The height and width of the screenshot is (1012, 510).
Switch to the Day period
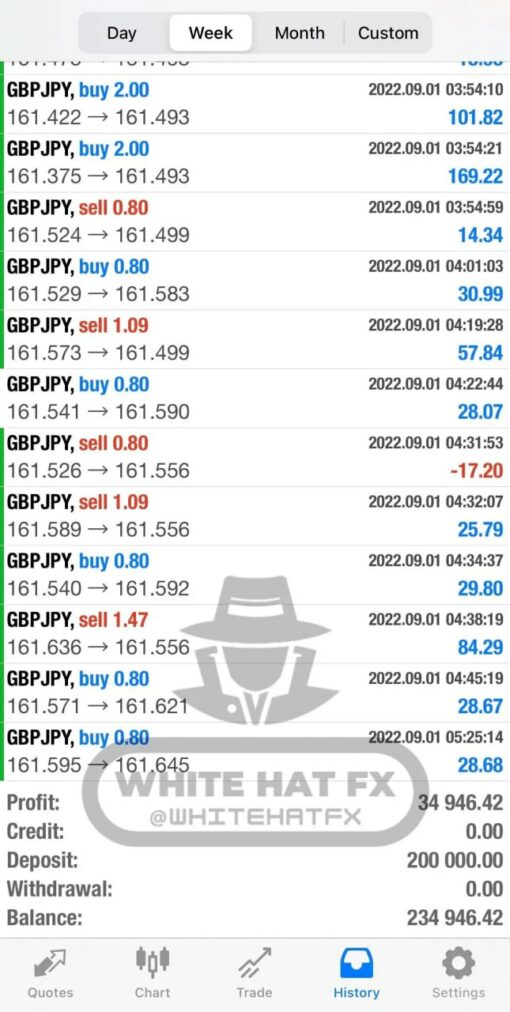[x=122, y=33]
